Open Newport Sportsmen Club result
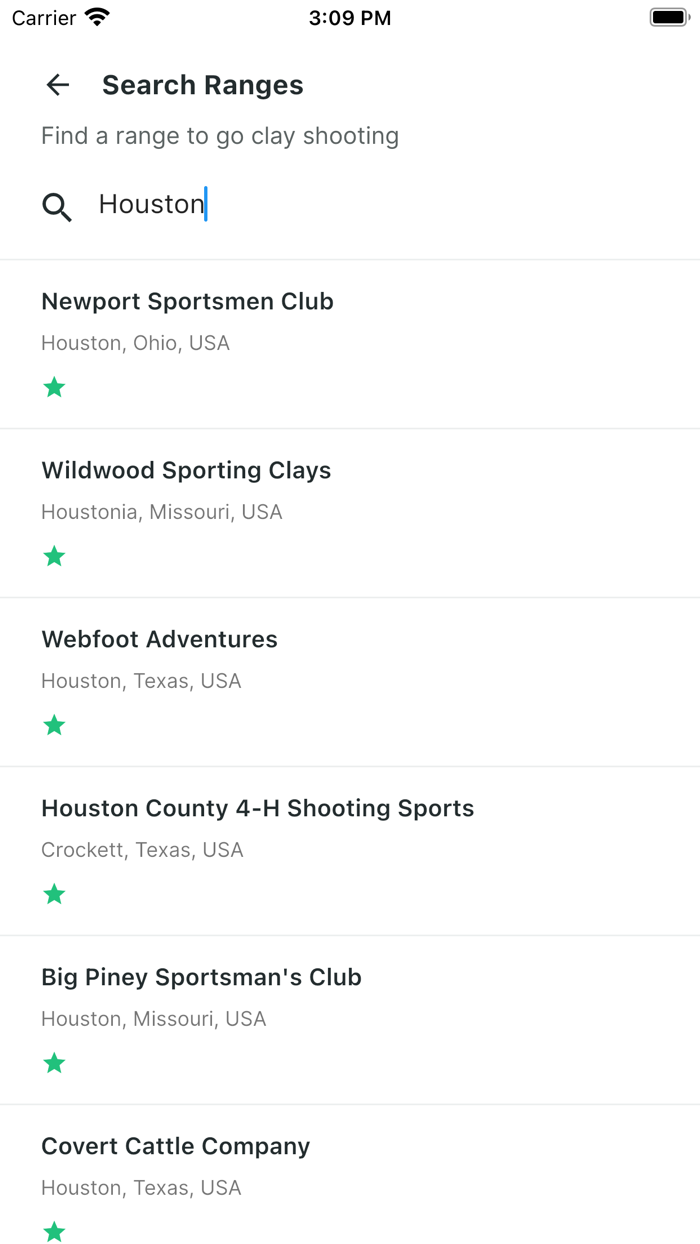This screenshot has height=1244, width=700. [350, 345]
